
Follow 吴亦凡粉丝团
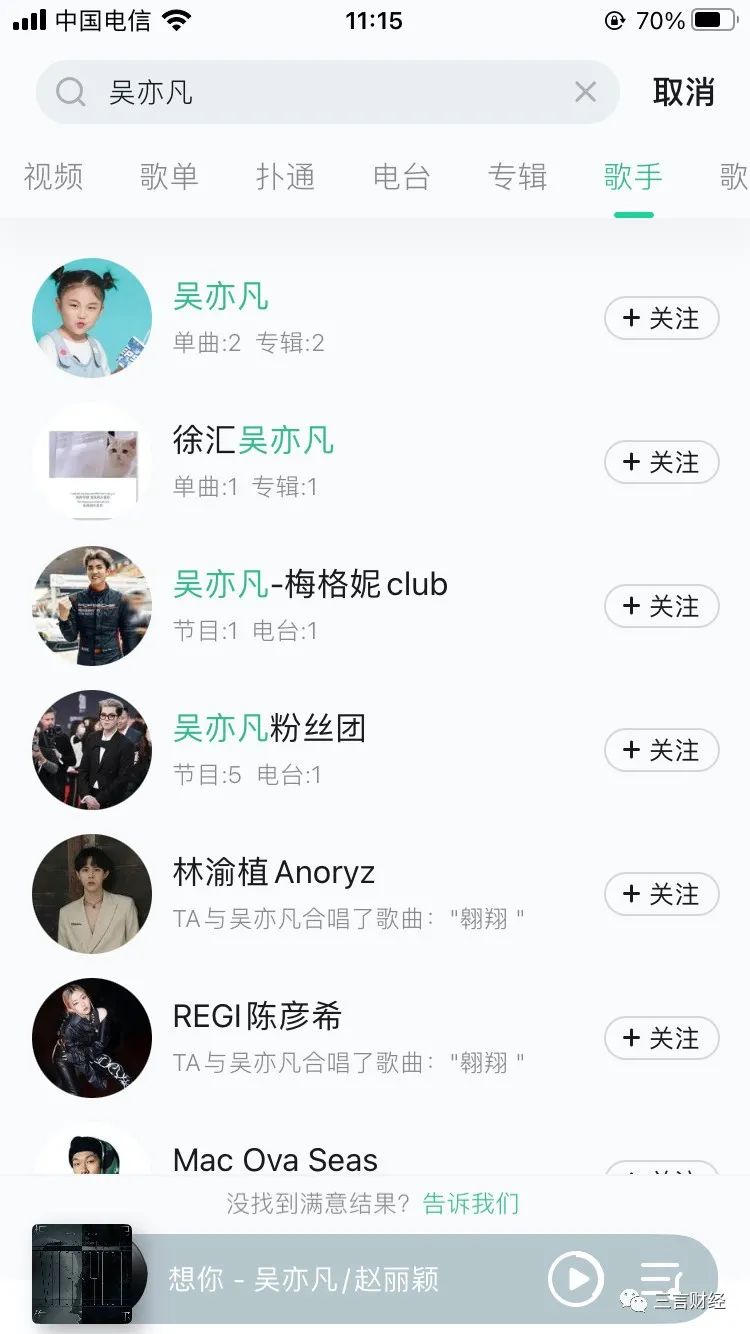[661, 751]
